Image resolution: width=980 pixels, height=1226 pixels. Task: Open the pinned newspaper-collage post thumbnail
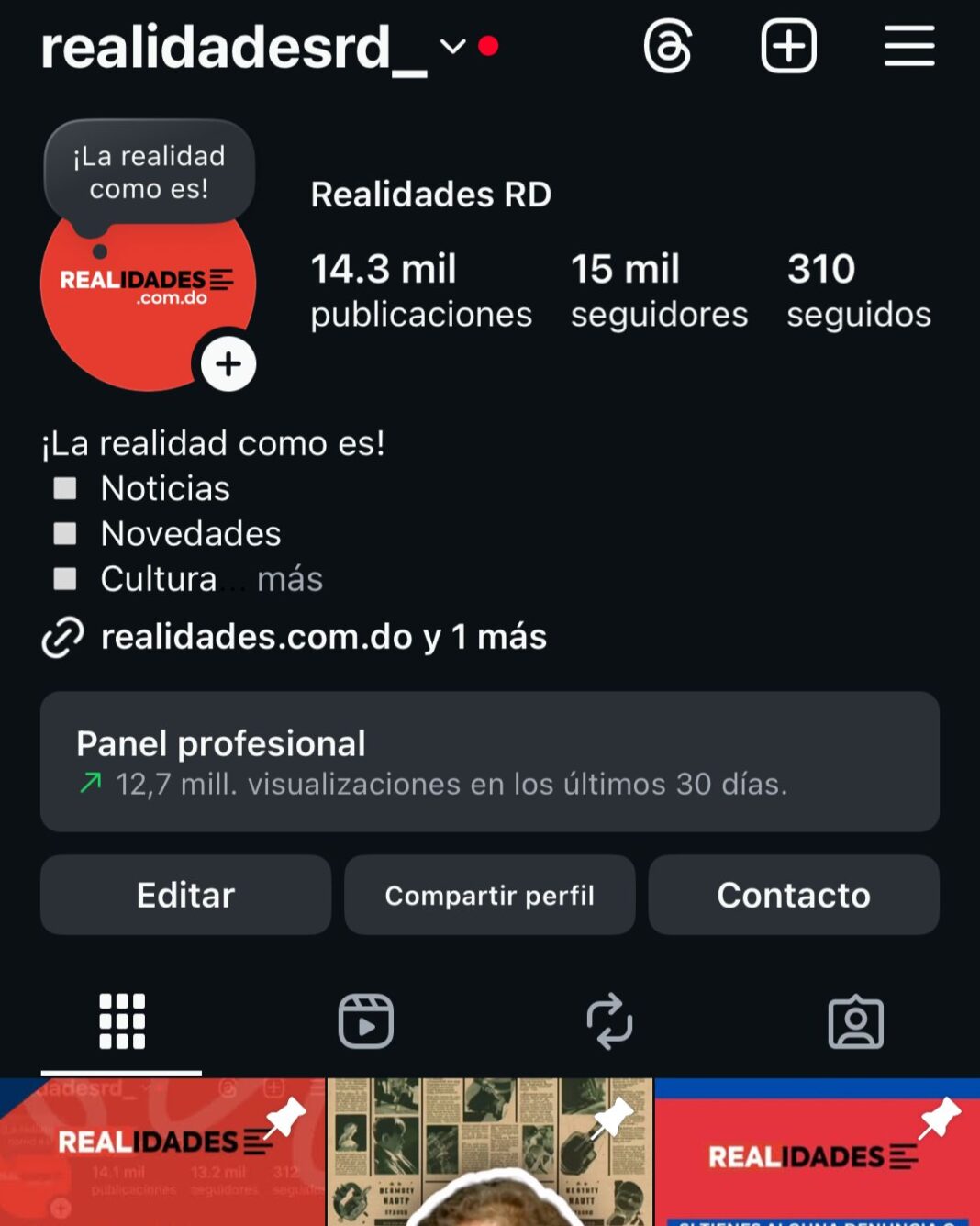coord(490,1152)
